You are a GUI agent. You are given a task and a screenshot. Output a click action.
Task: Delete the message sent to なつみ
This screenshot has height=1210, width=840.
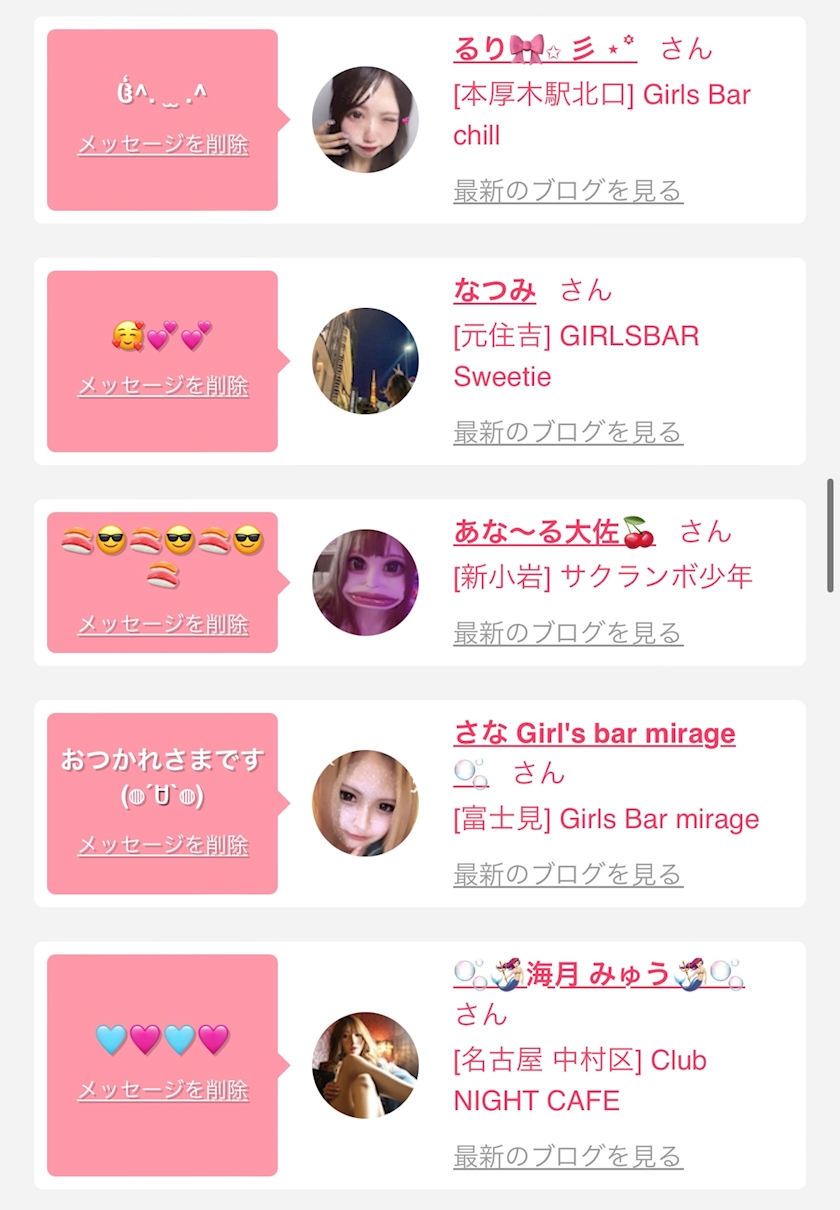(163, 386)
